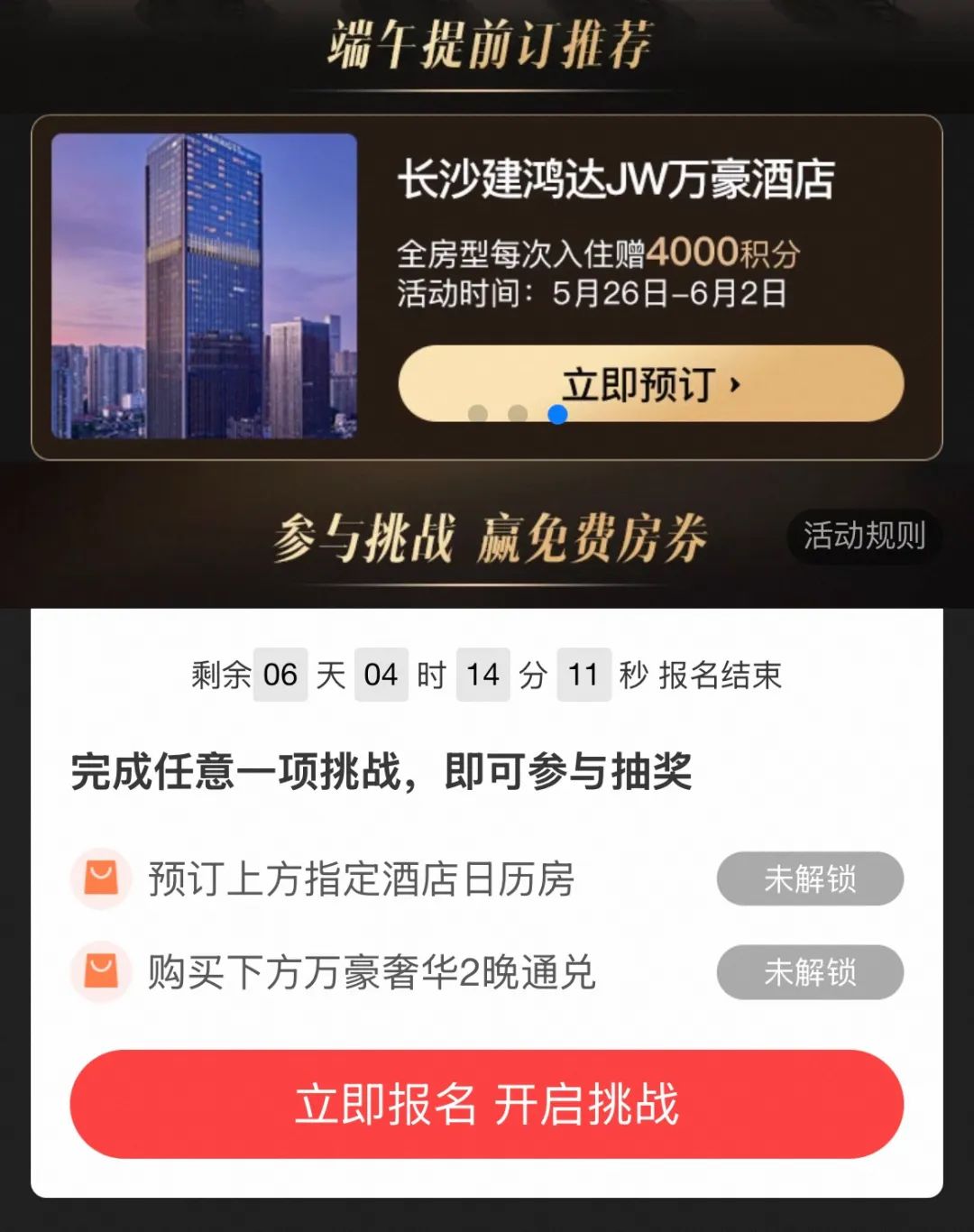The width and height of the screenshot is (974, 1232).
Task: Open the 活动规则 rules
Action: click(x=863, y=537)
